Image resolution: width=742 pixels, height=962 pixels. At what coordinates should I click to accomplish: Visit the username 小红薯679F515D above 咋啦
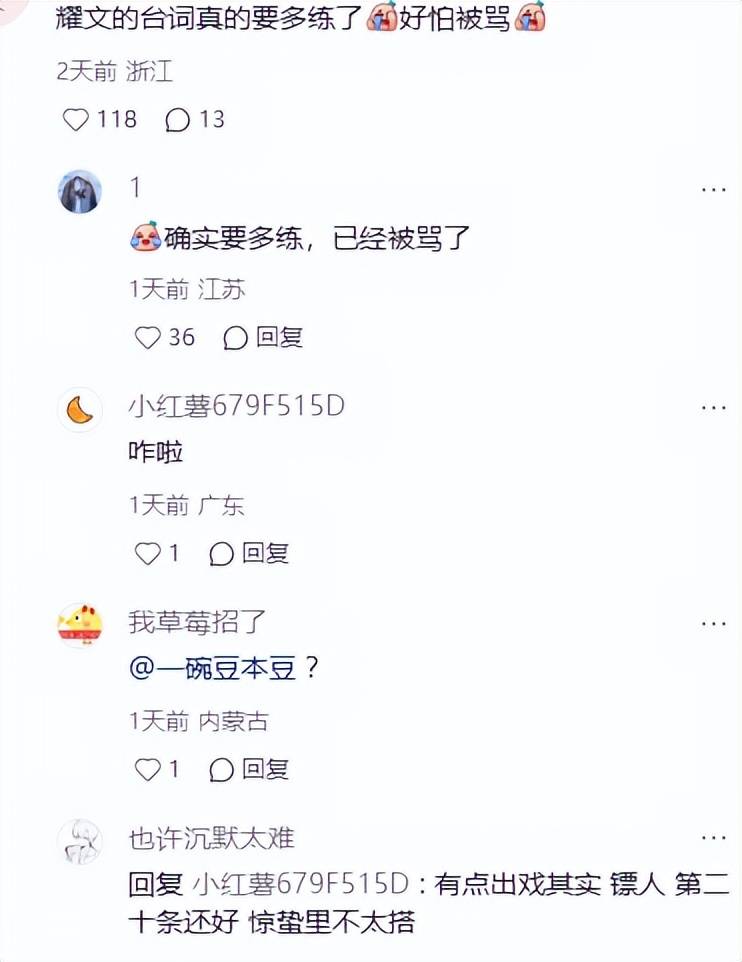[236, 406]
